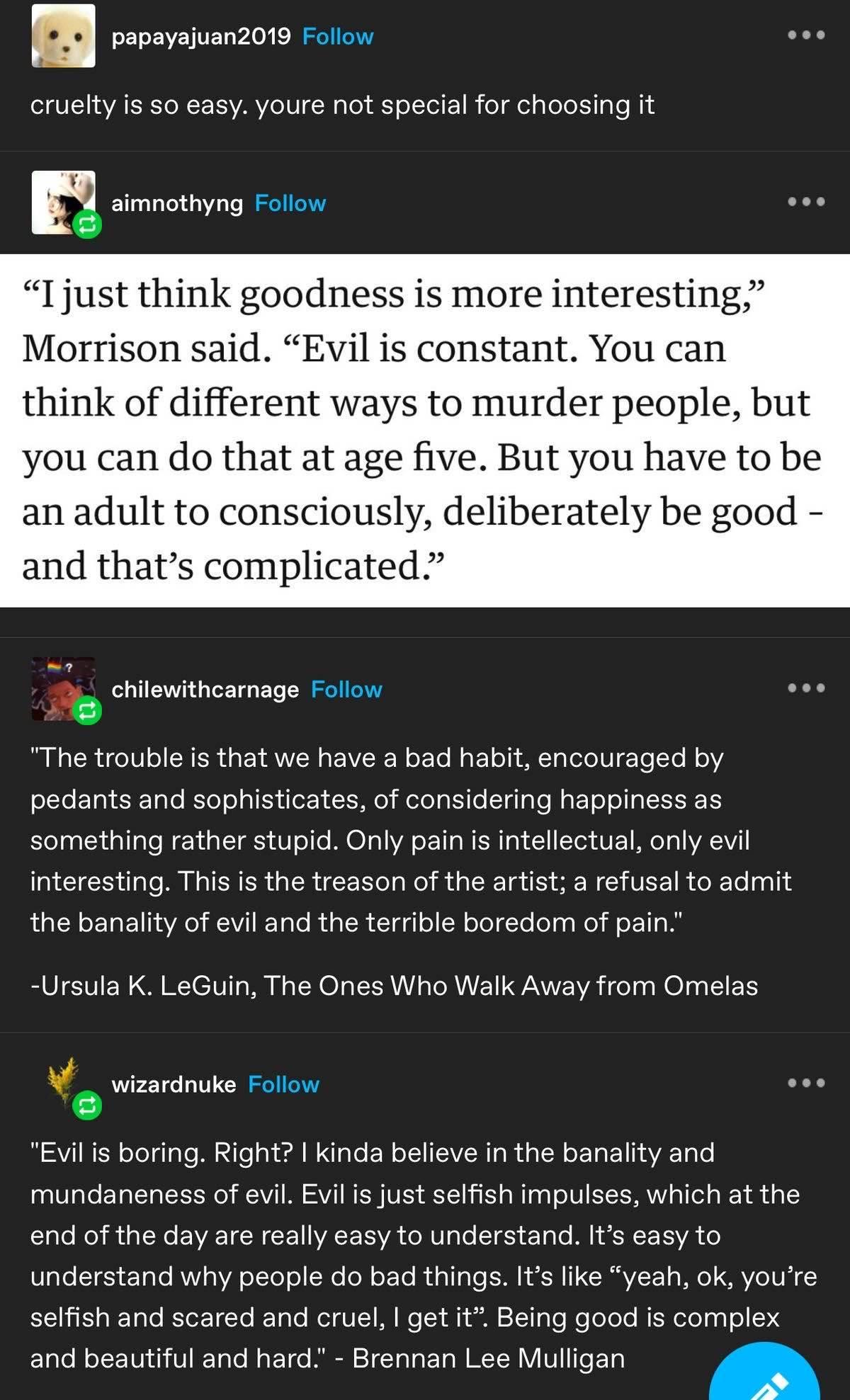Screen dimensions: 850x1400
Task: Open the Morrison quote image
Action: click(x=425, y=430)
